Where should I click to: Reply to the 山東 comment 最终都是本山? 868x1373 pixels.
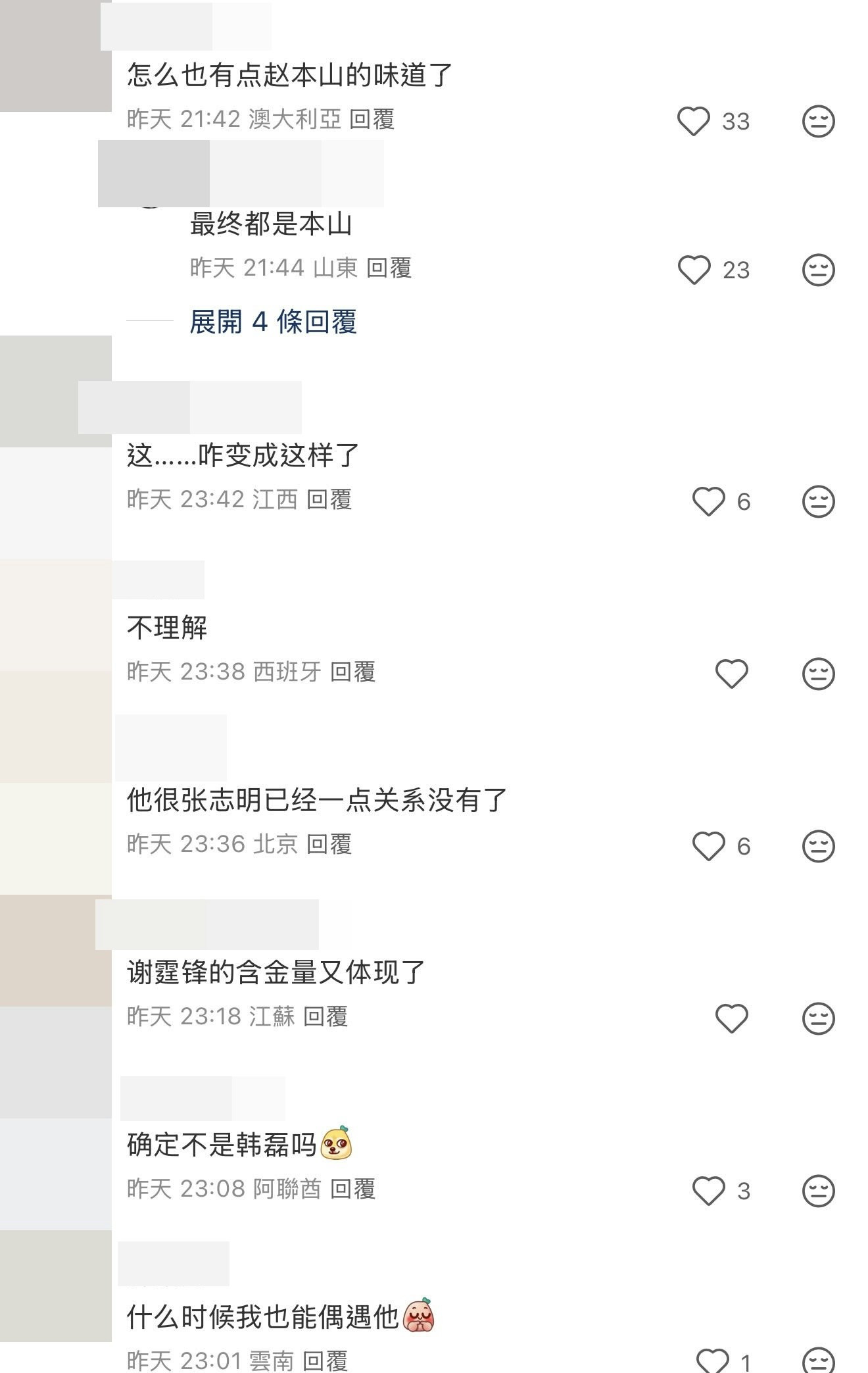(x=389, y=268)
